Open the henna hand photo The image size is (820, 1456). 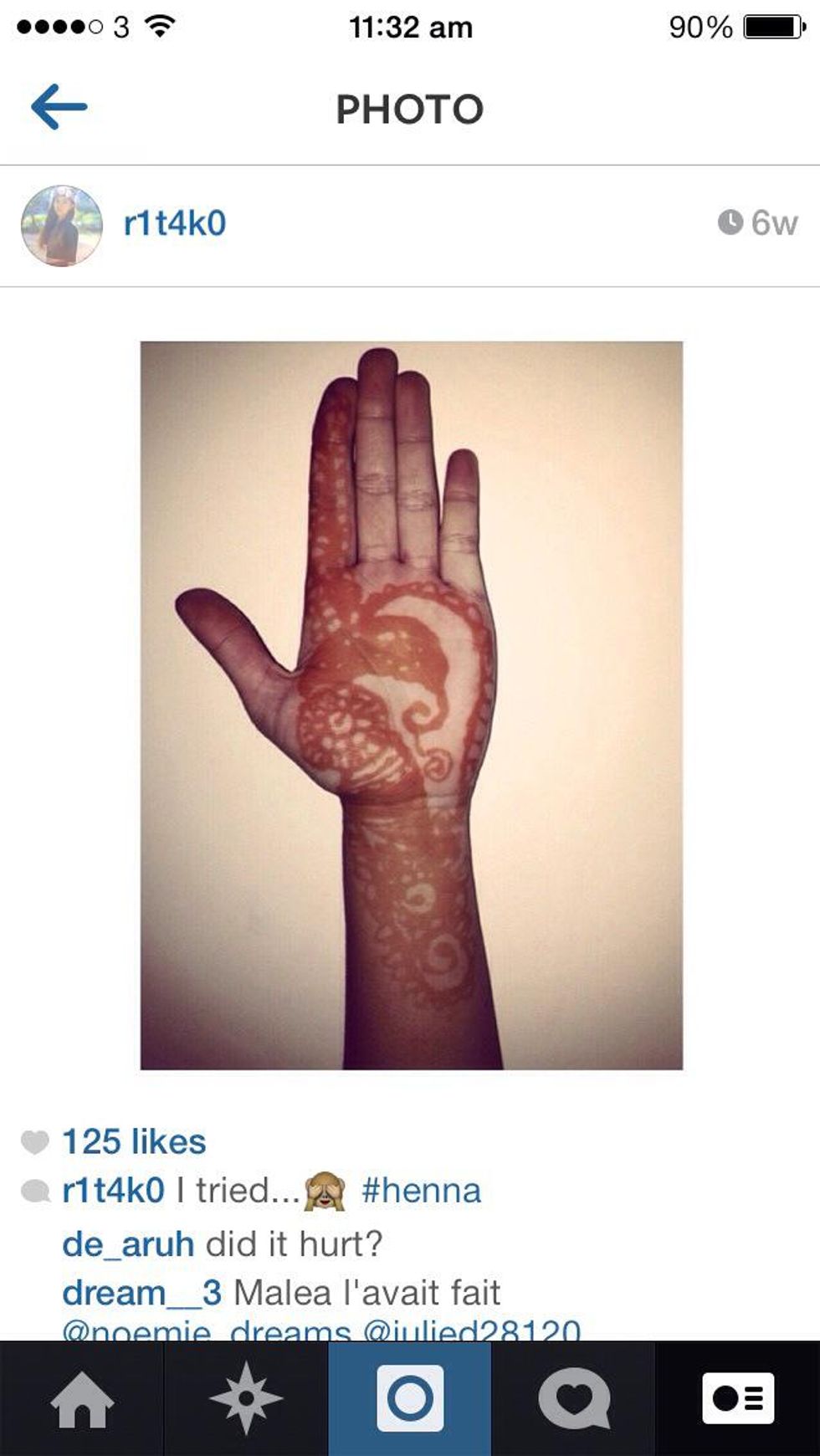(411, 705)
